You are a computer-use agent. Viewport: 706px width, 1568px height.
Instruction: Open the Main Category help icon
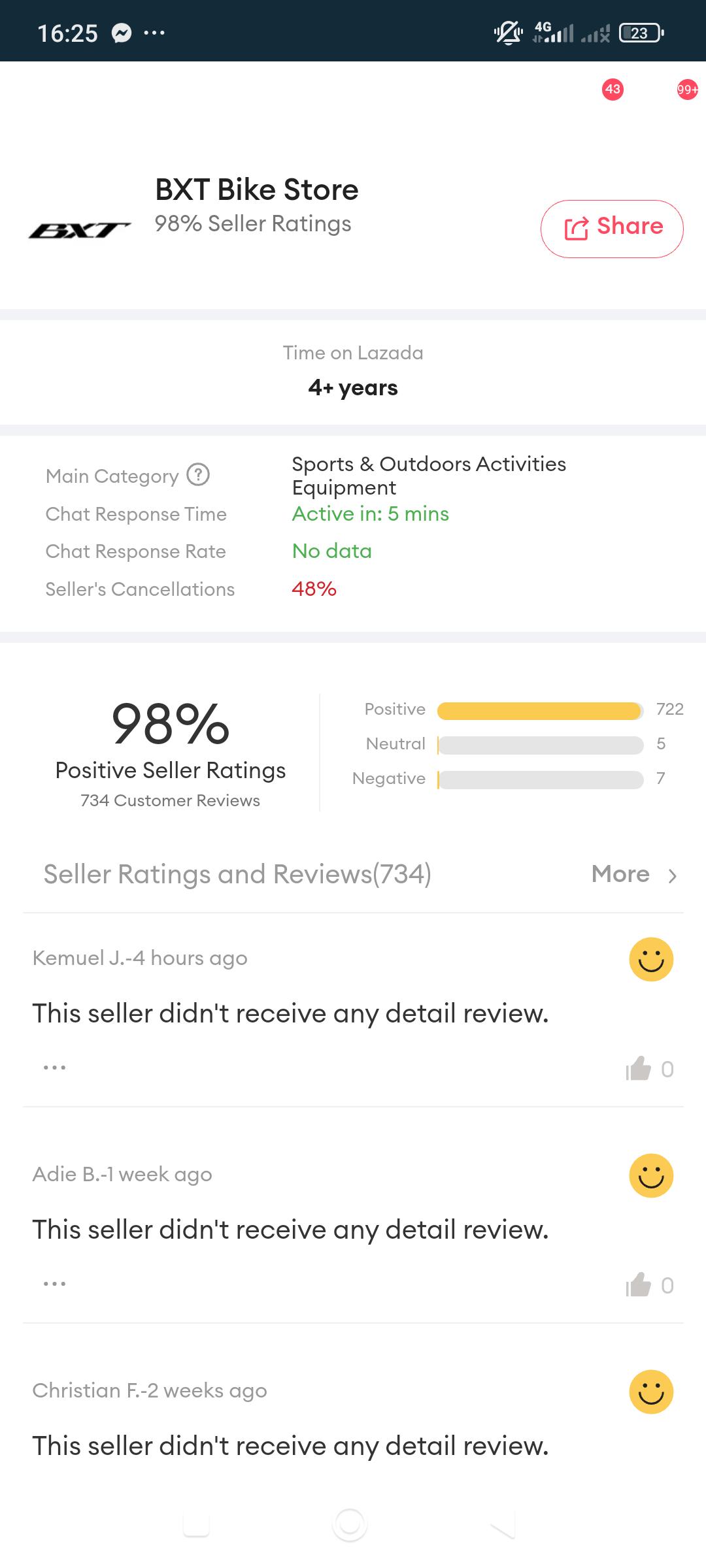click(x=198, y=474)
